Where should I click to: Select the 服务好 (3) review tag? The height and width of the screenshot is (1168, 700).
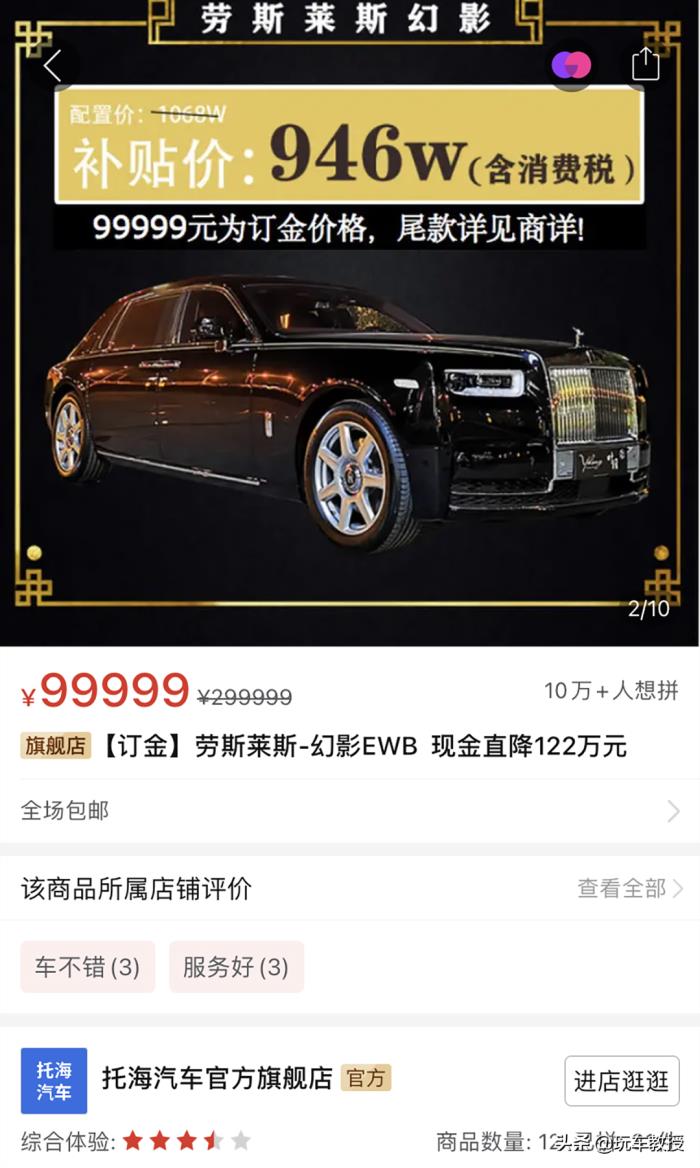236,967
